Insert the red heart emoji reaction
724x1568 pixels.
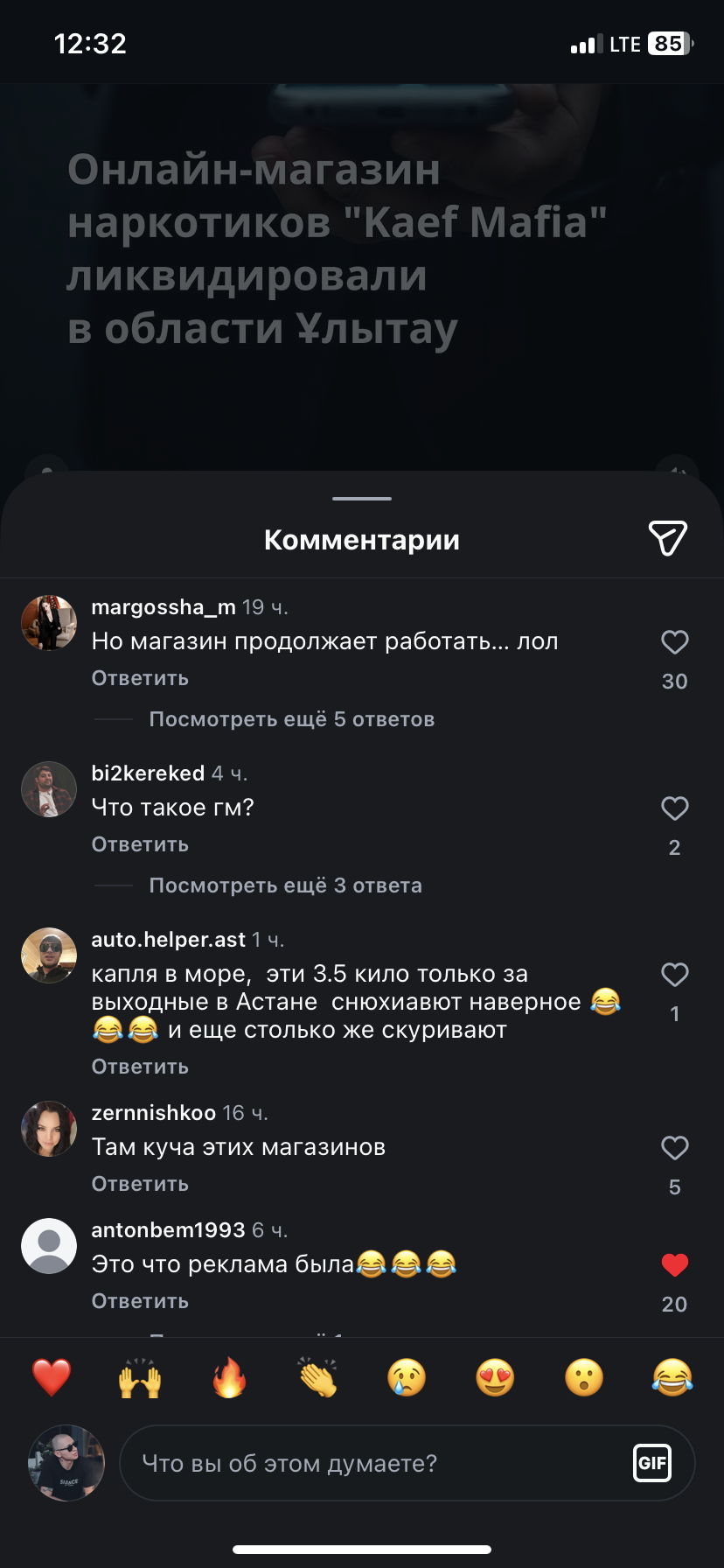[x=52, y=1378]
